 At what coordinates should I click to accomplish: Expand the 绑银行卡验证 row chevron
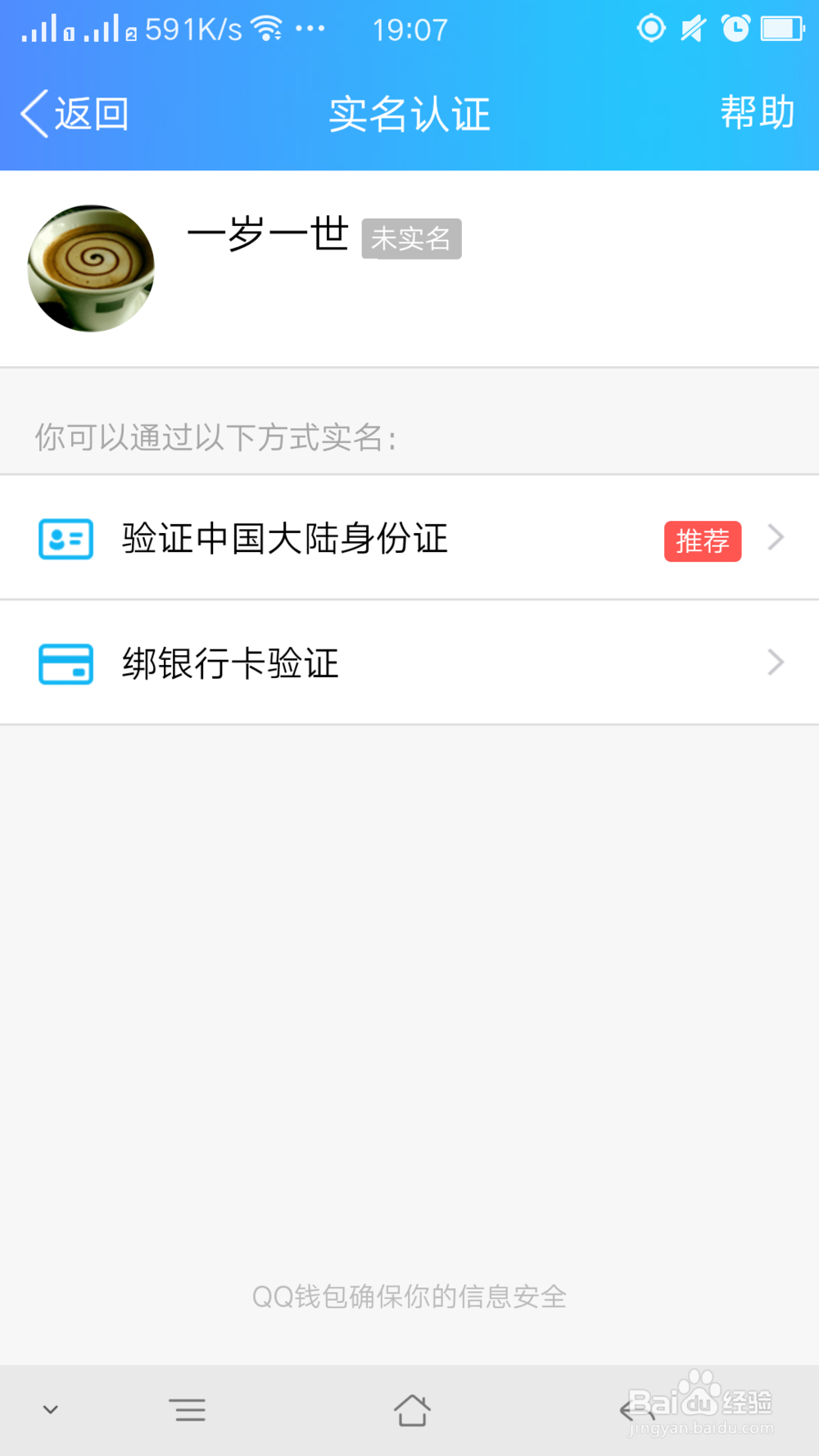pos(775,662)
